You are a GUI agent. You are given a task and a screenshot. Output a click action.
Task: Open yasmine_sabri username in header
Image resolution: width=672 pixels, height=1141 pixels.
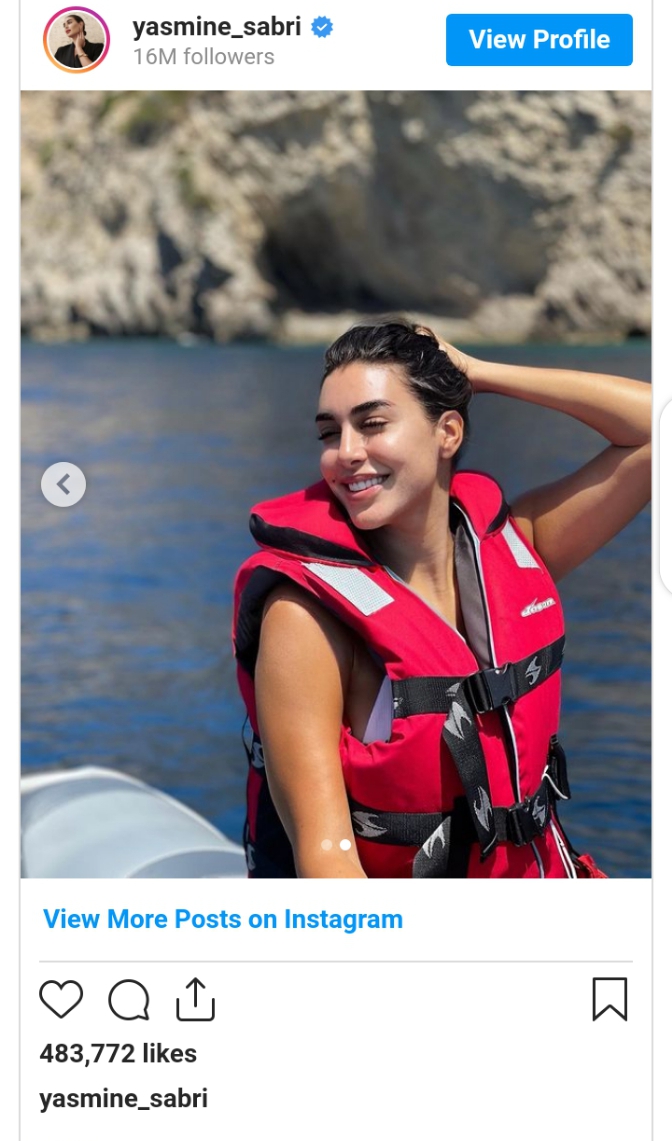[x=216, y=27]
